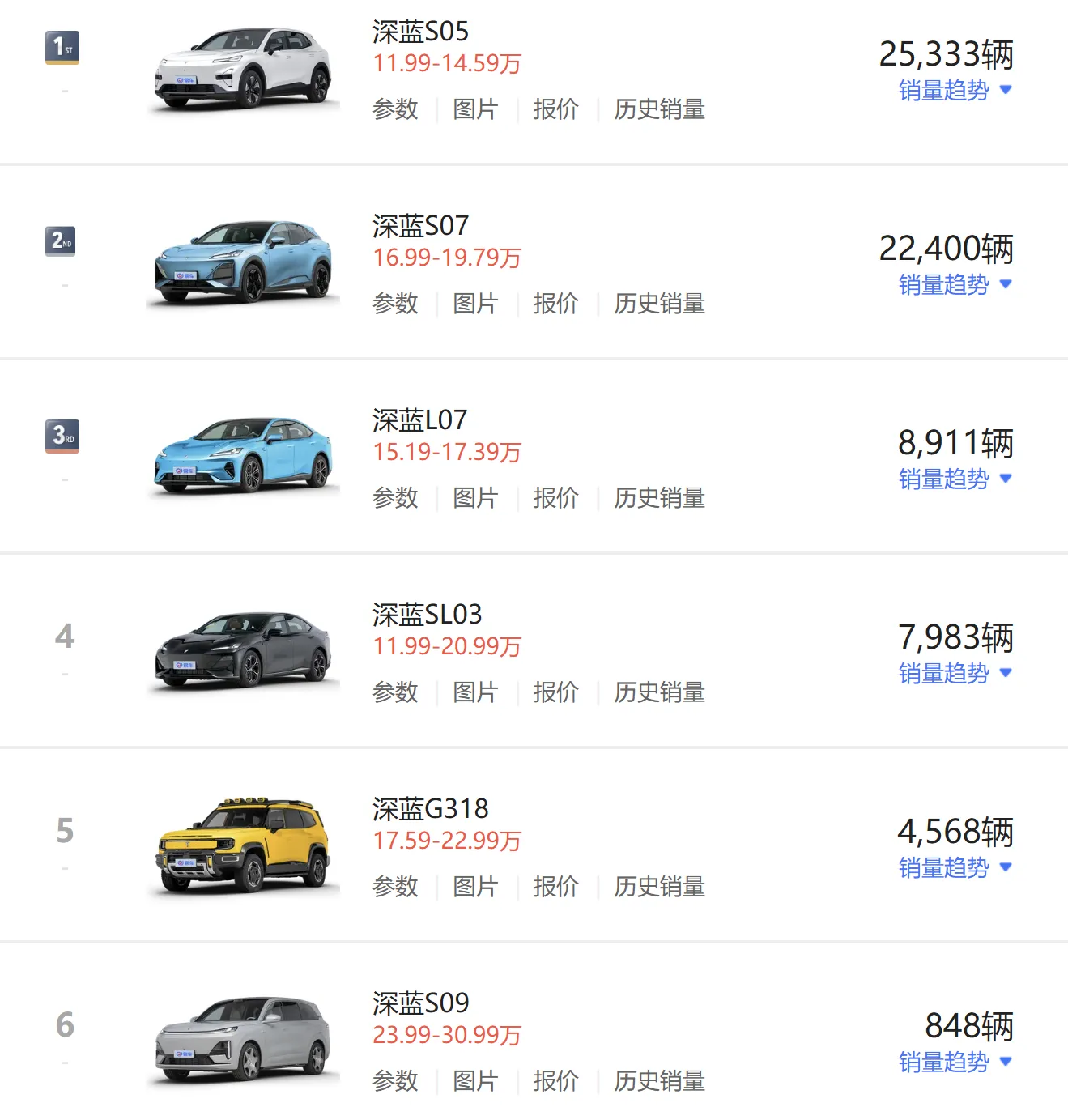The image size is (1068, 1120).
Task: Check the price quote for 深蓝S09
Action: (x=555, y=1081)
